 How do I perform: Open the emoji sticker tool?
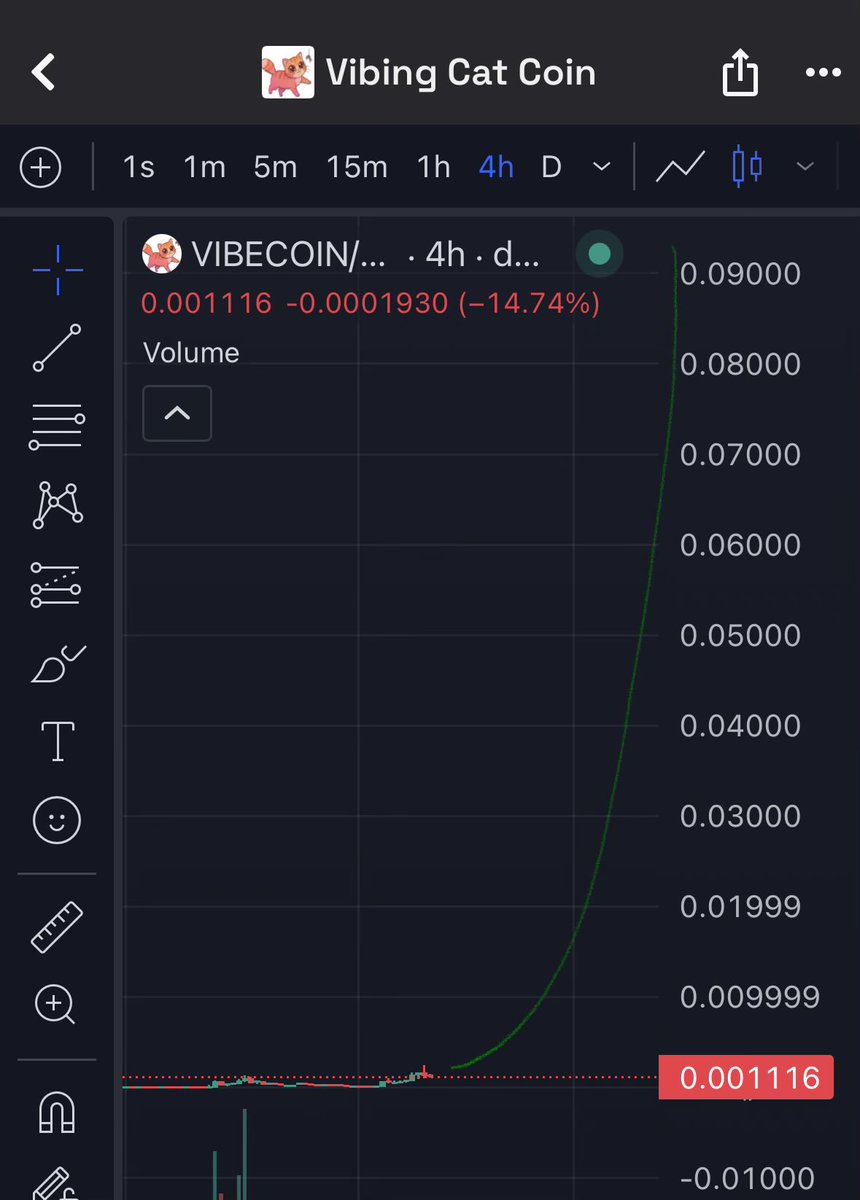pyautogui.click(x=57, y=822)
